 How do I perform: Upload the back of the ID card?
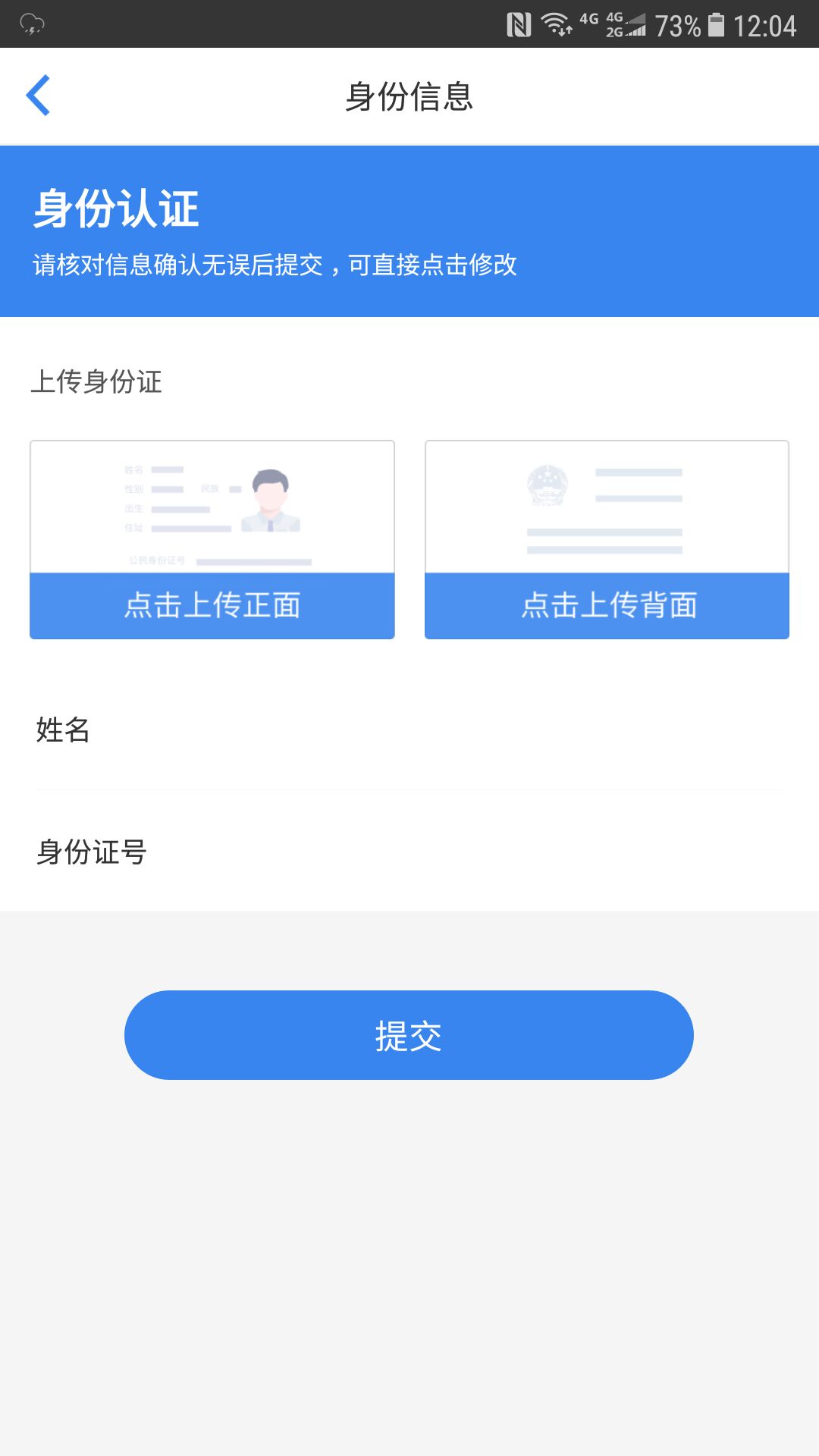607,540
